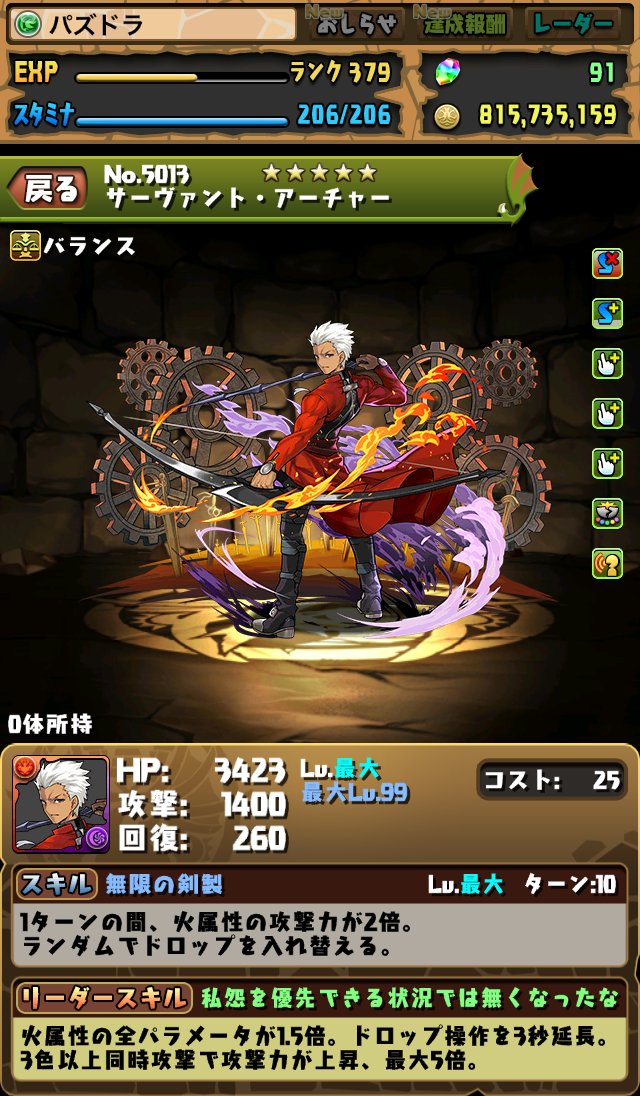Tap the skill boost awakening icon
Viewport: 640px width, 1096px height.
tap(607, 314)
